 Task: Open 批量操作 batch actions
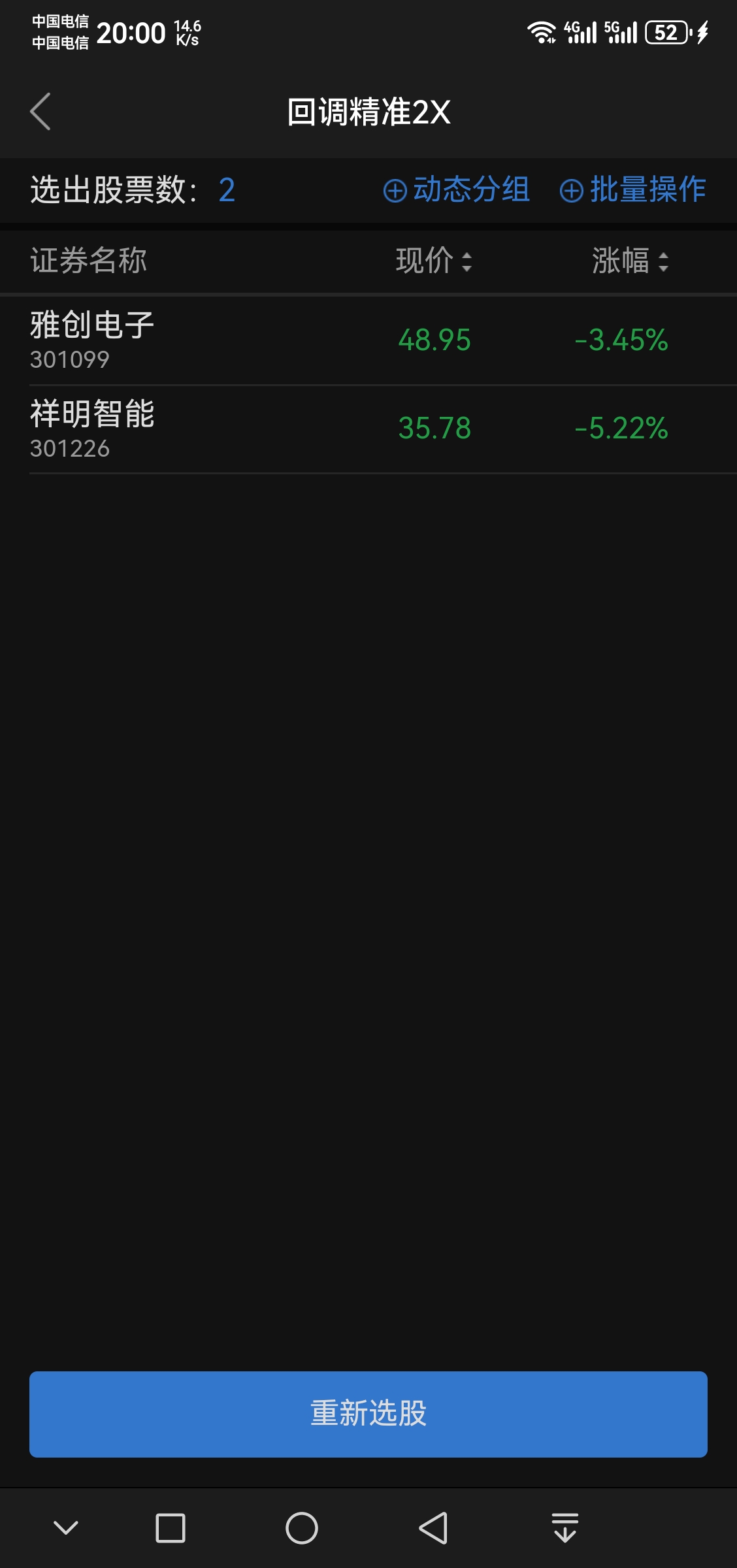pos(633,190)
